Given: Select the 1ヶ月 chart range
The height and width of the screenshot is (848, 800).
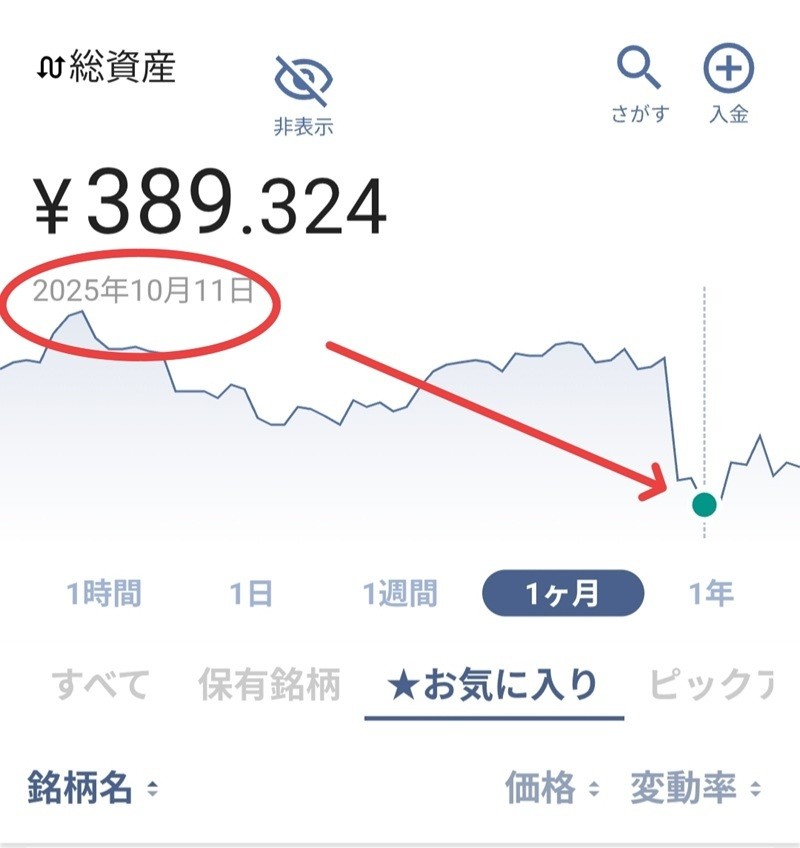Looking at the screenshot, I should (563, 594).
